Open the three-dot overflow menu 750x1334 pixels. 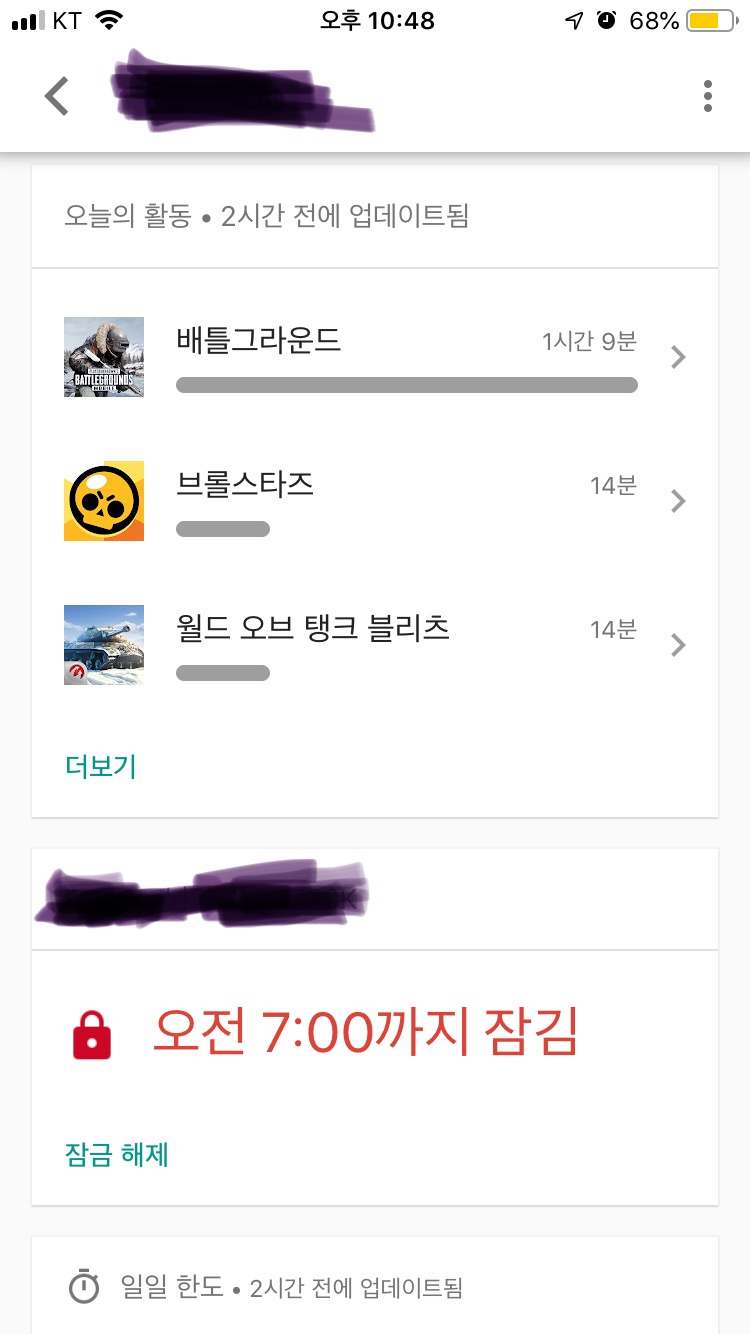point(707,96)
